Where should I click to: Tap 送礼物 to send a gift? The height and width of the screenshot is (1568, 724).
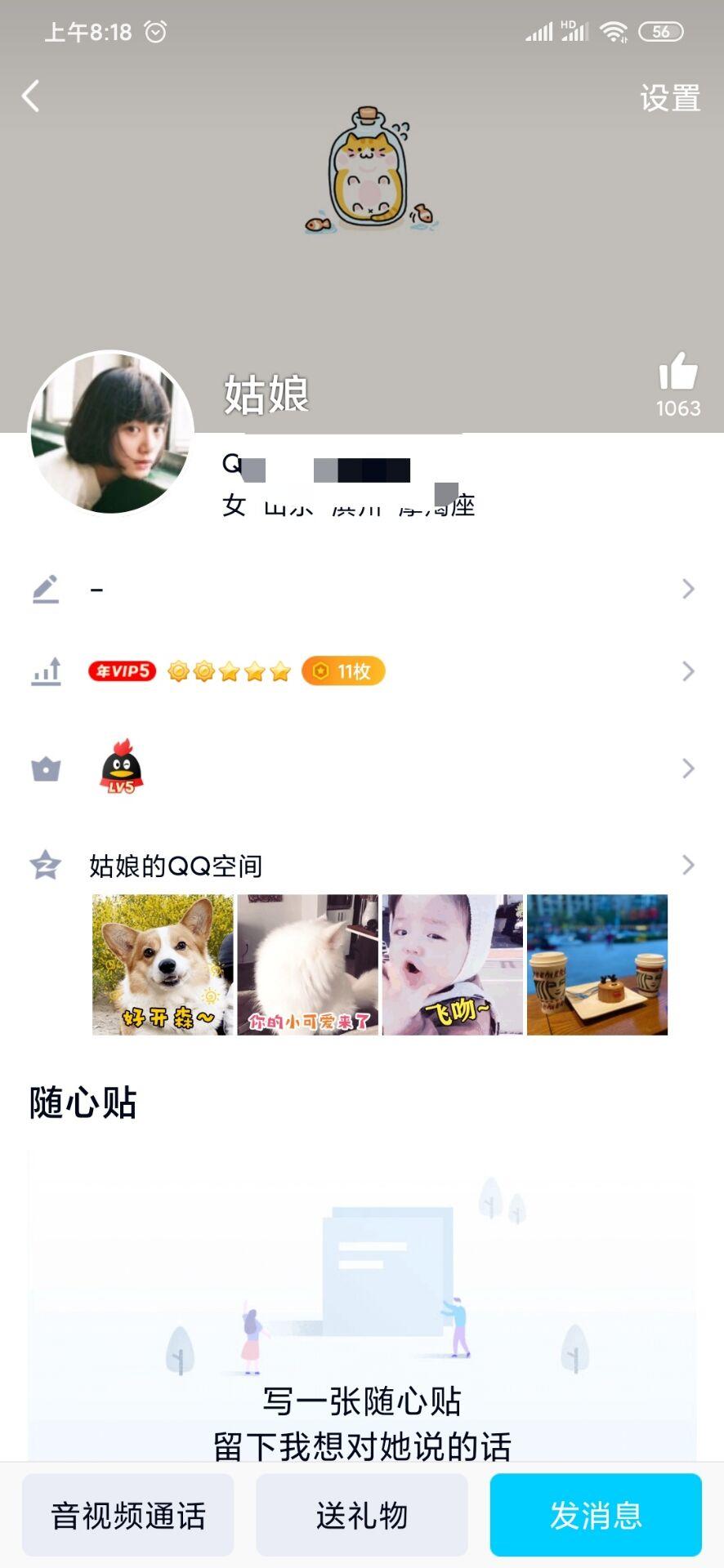click(x=362, y=1516)
